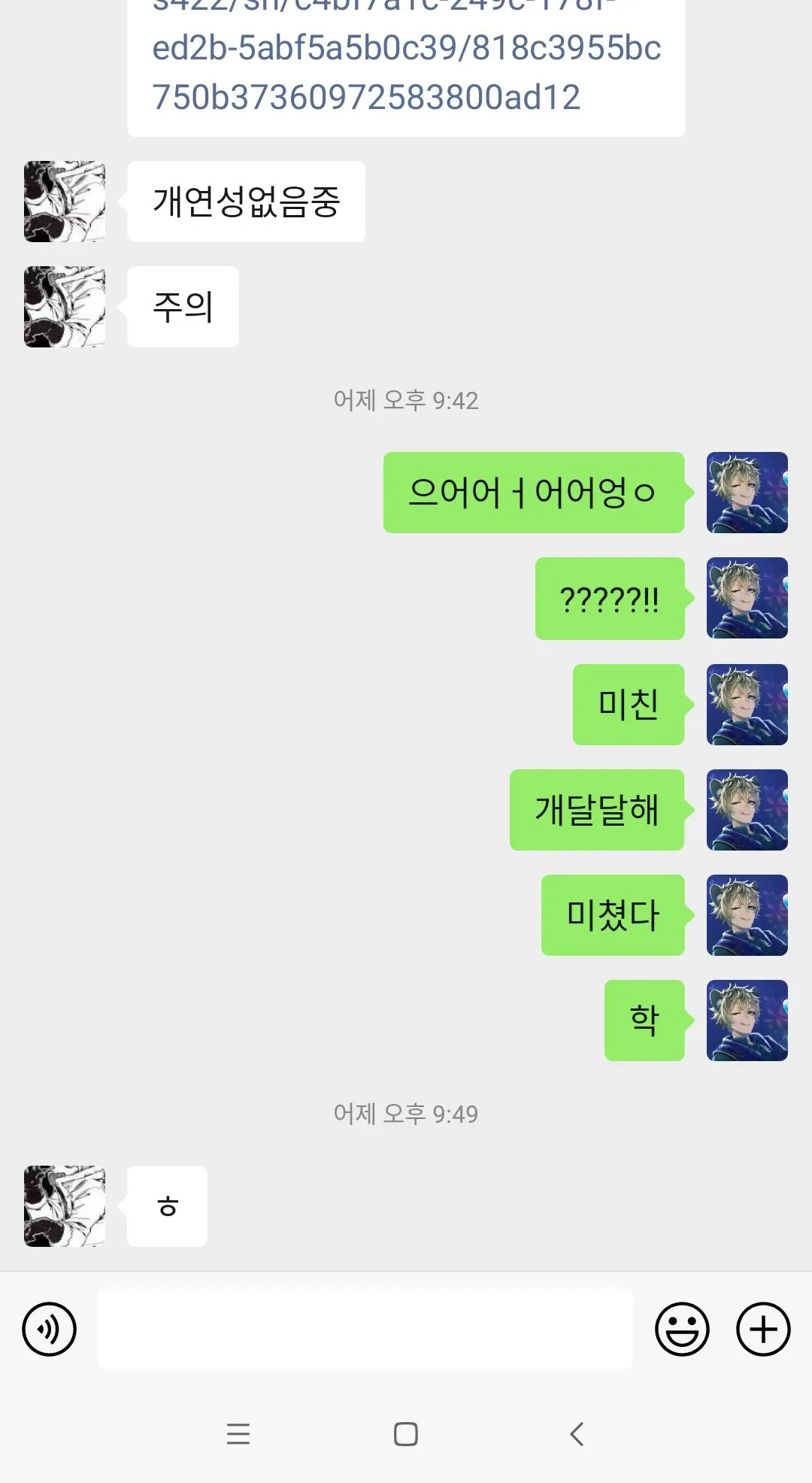Screen dimensions: 812x1483
Task: Open my profile avatar beside 미친
Action: pos(747,705)
